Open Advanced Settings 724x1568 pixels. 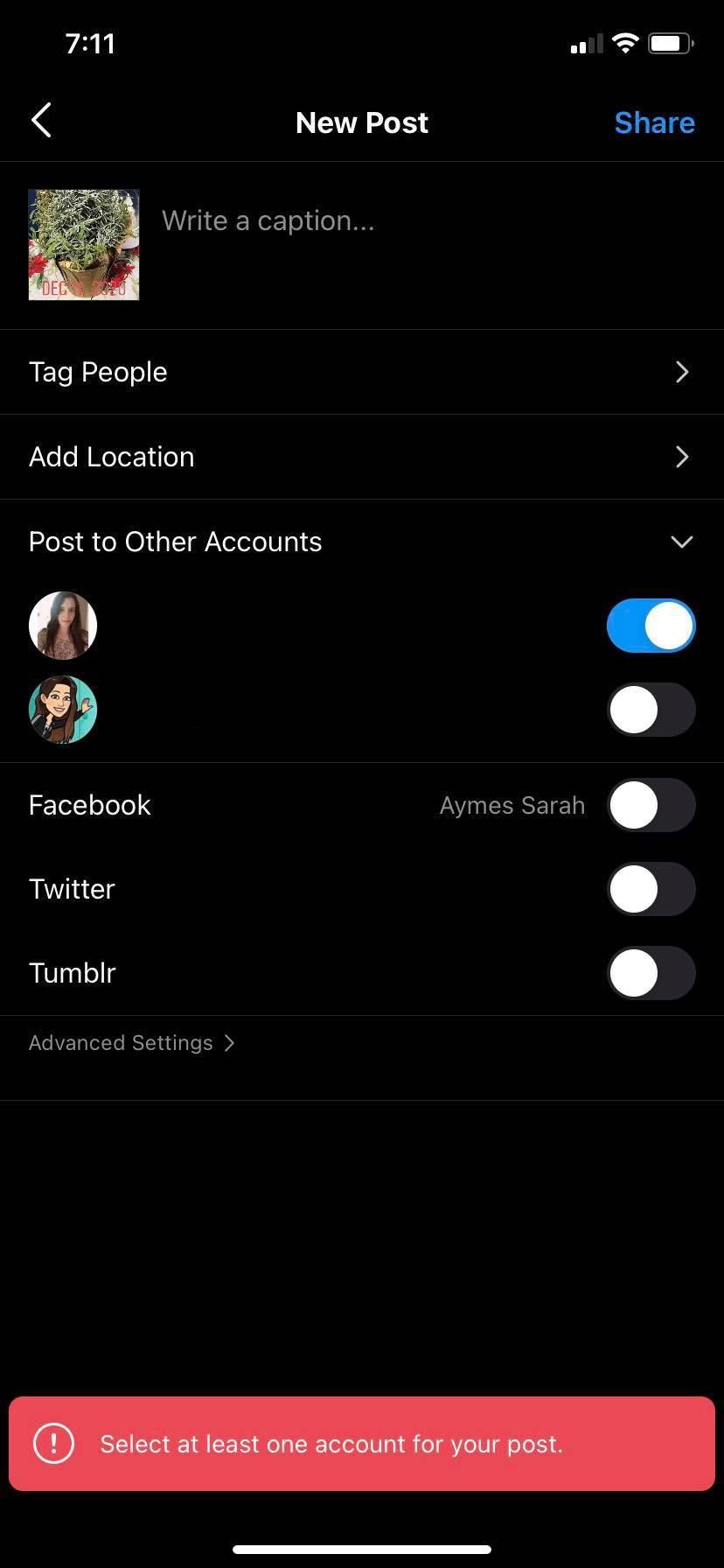click(131, 1043)
